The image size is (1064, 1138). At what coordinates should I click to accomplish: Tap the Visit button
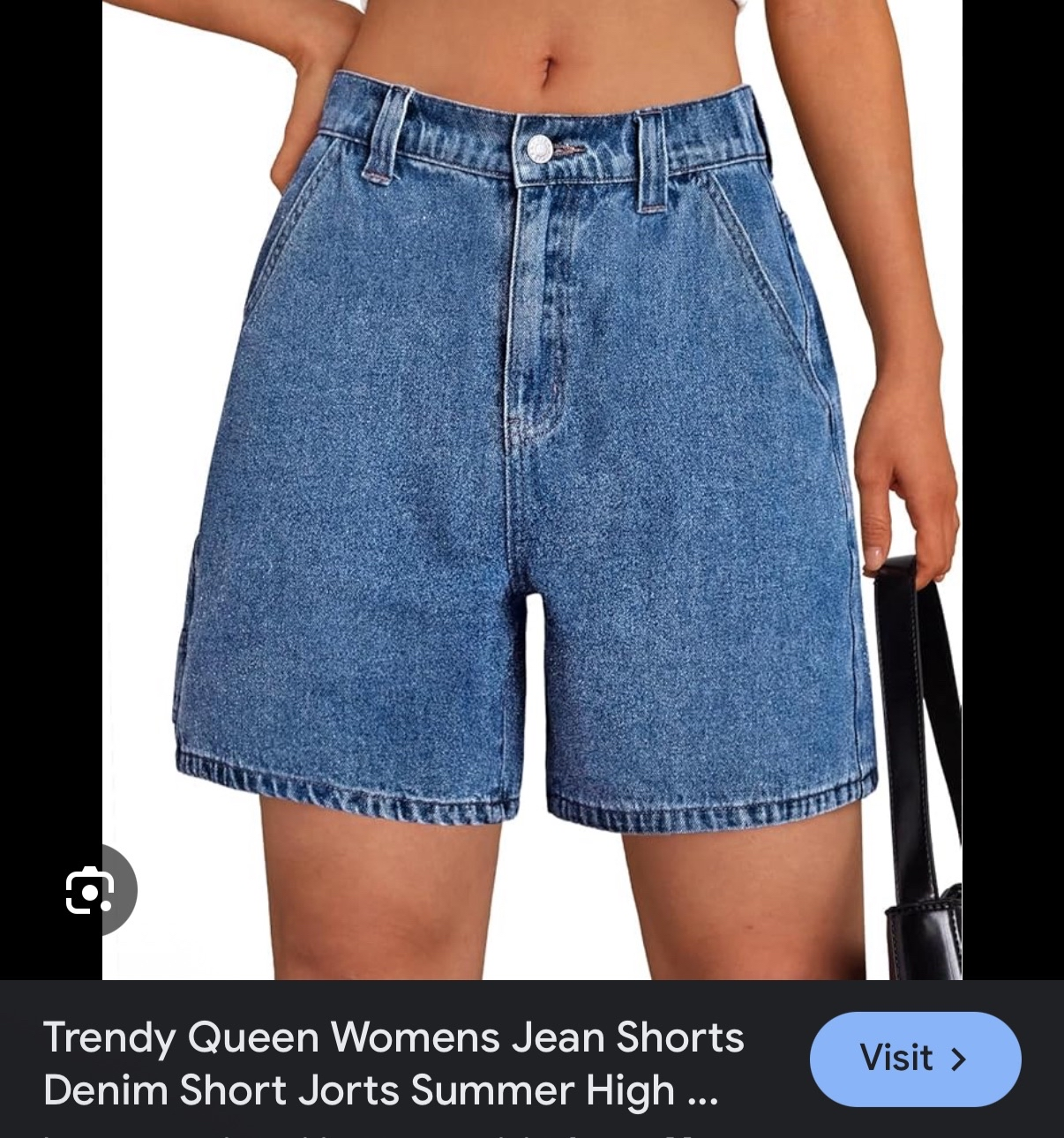tap(915, 1059)
